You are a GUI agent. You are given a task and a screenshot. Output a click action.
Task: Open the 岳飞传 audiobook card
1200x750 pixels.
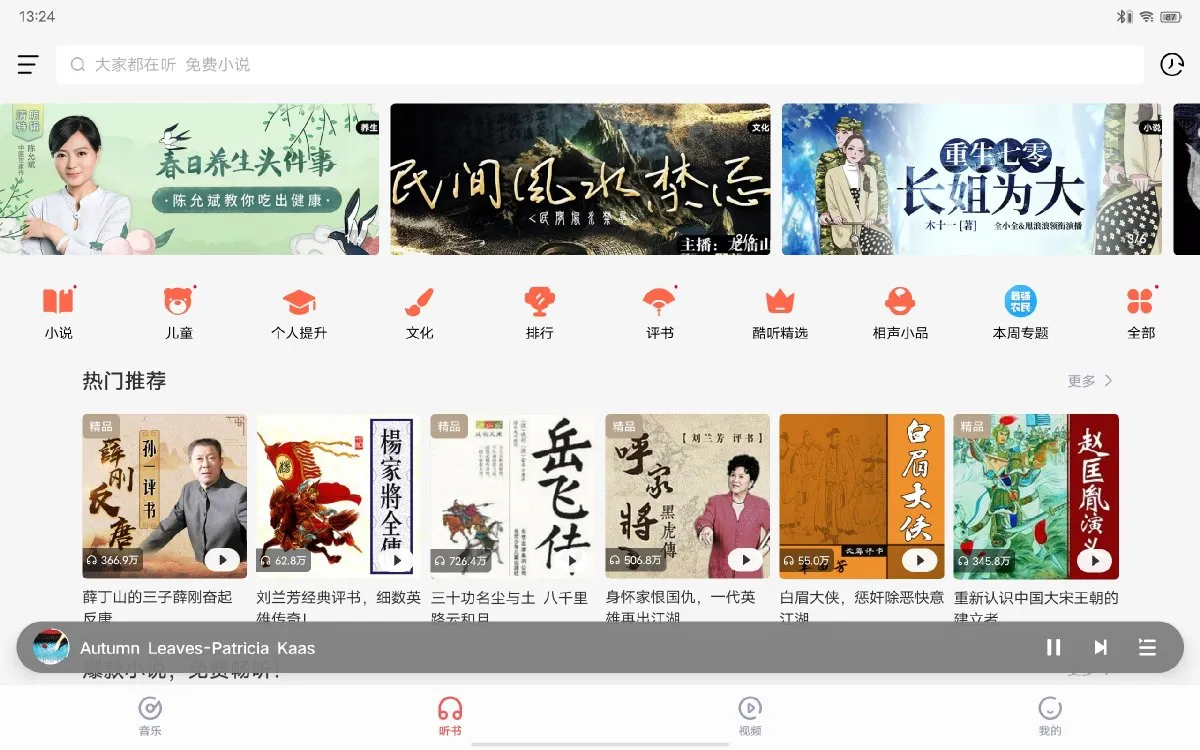(x=512, y=495)
